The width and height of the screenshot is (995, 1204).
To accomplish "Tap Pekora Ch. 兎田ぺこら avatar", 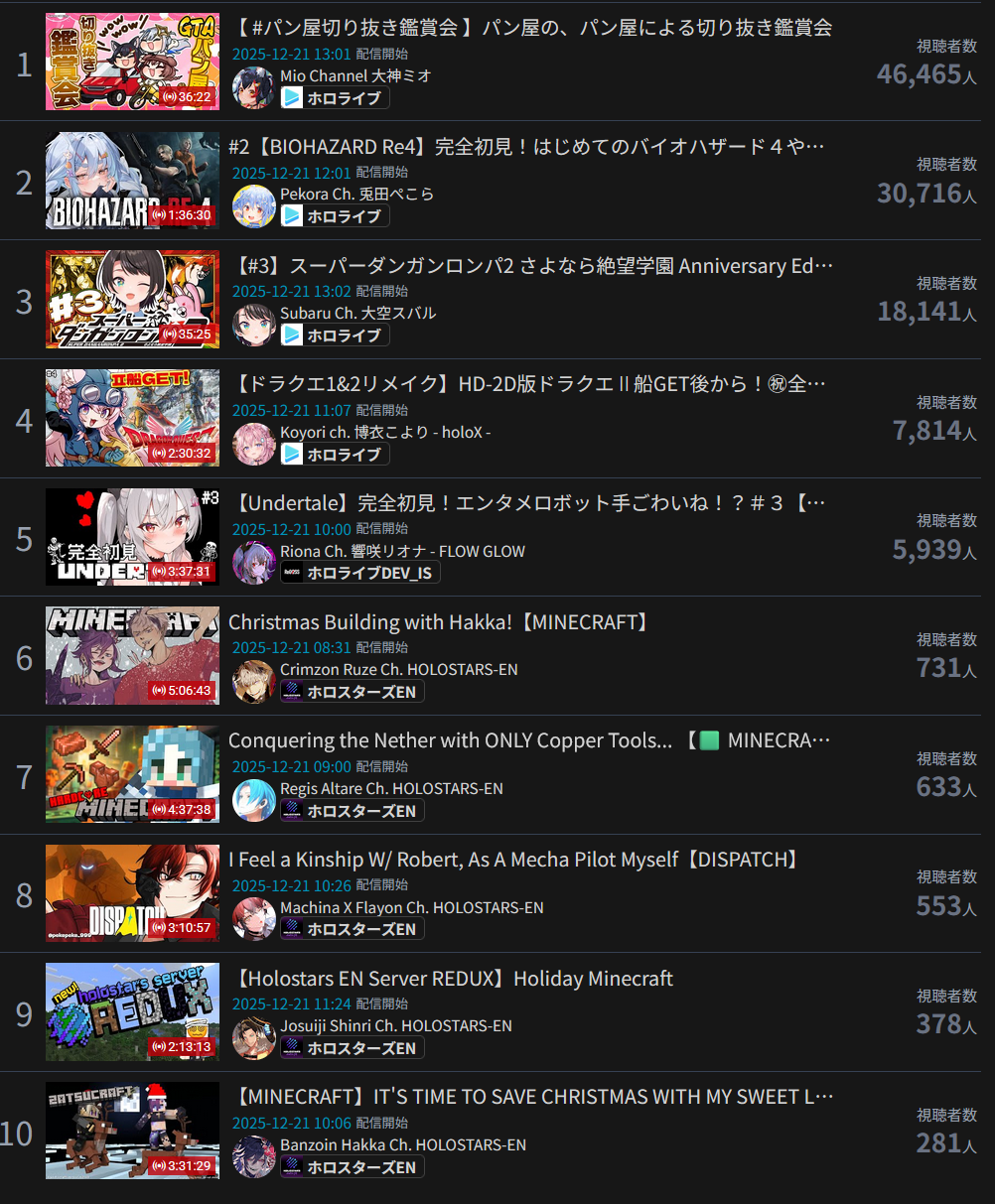I will click(253, 206).
